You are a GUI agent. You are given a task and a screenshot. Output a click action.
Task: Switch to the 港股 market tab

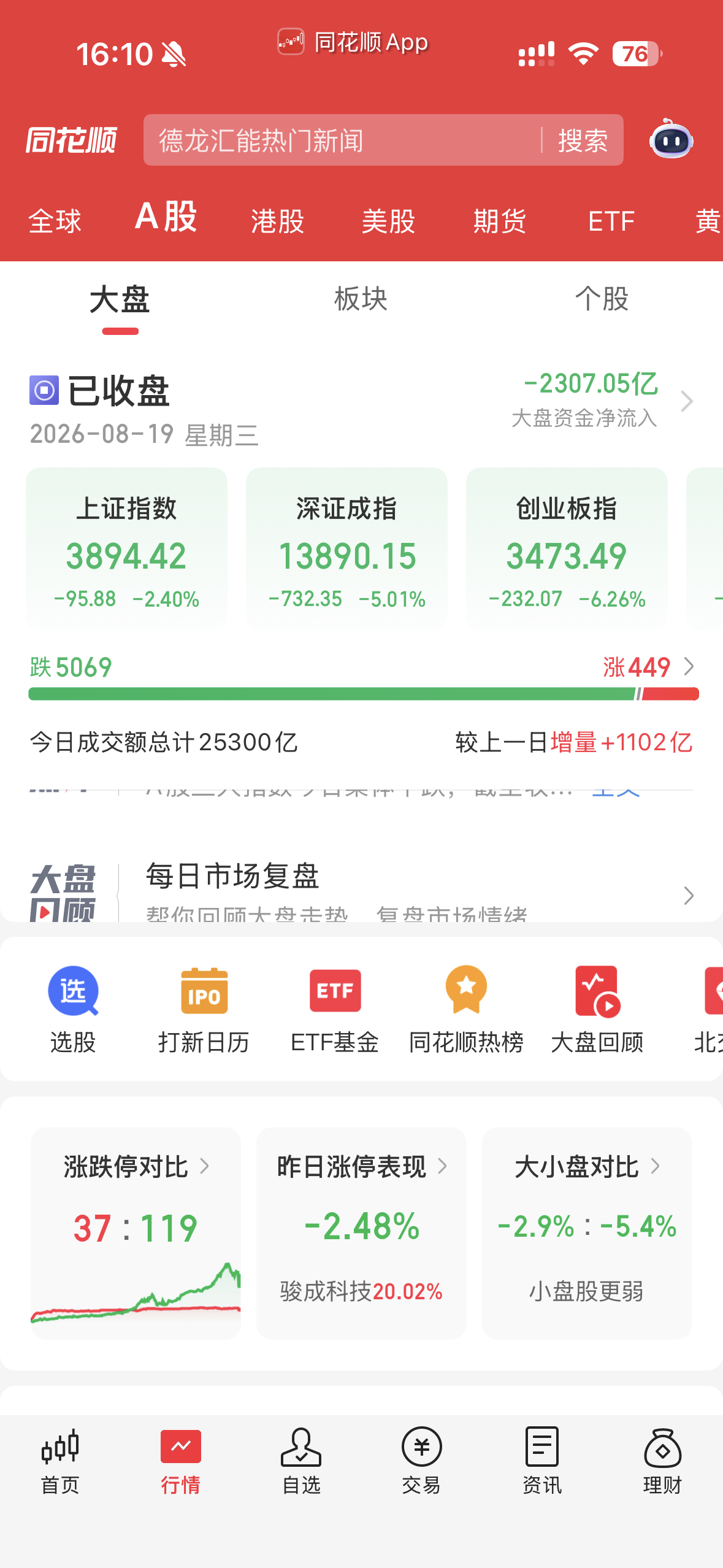pyautogui.click(x=278, y=221)
